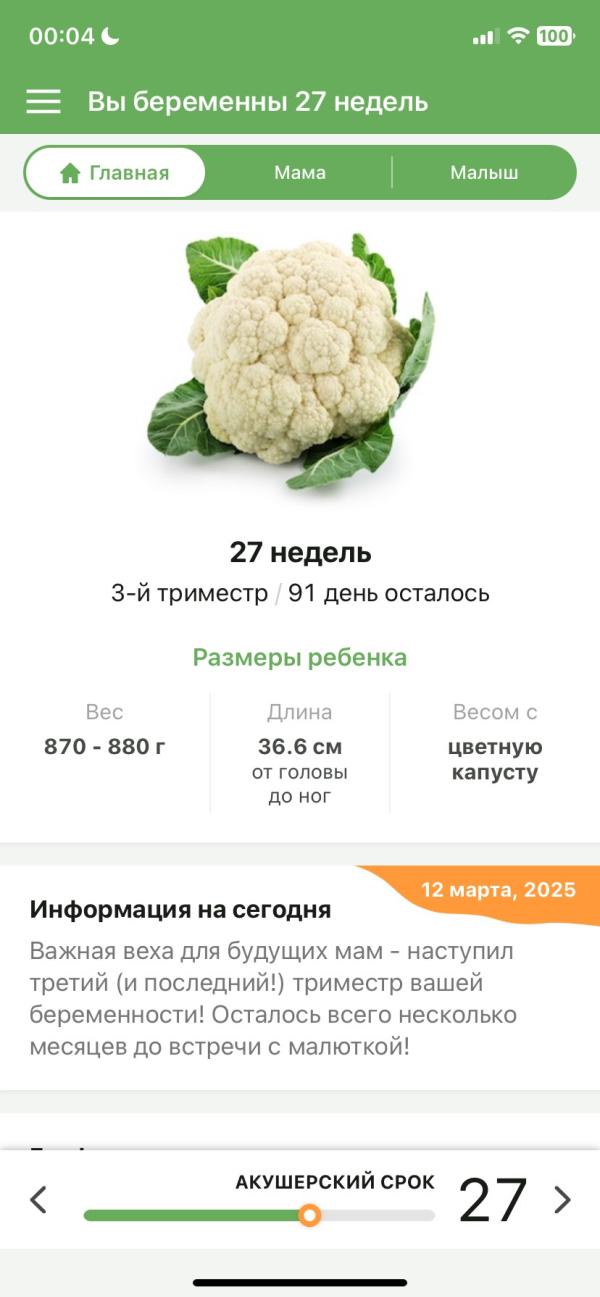Tap the obstetric term week slider handle

tap(310, 1215)
